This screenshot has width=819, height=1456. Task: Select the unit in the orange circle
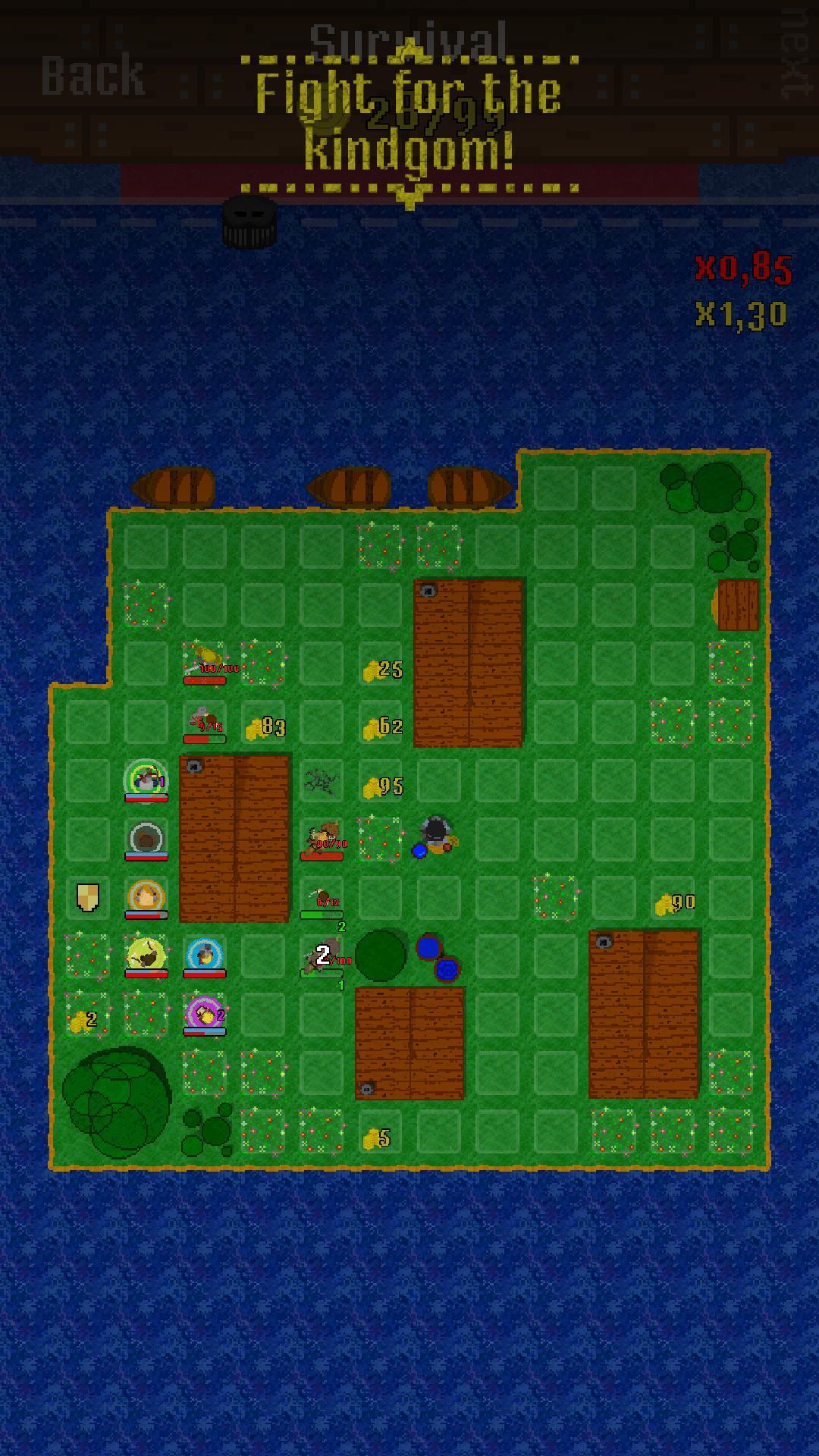[x=146, y=897]
